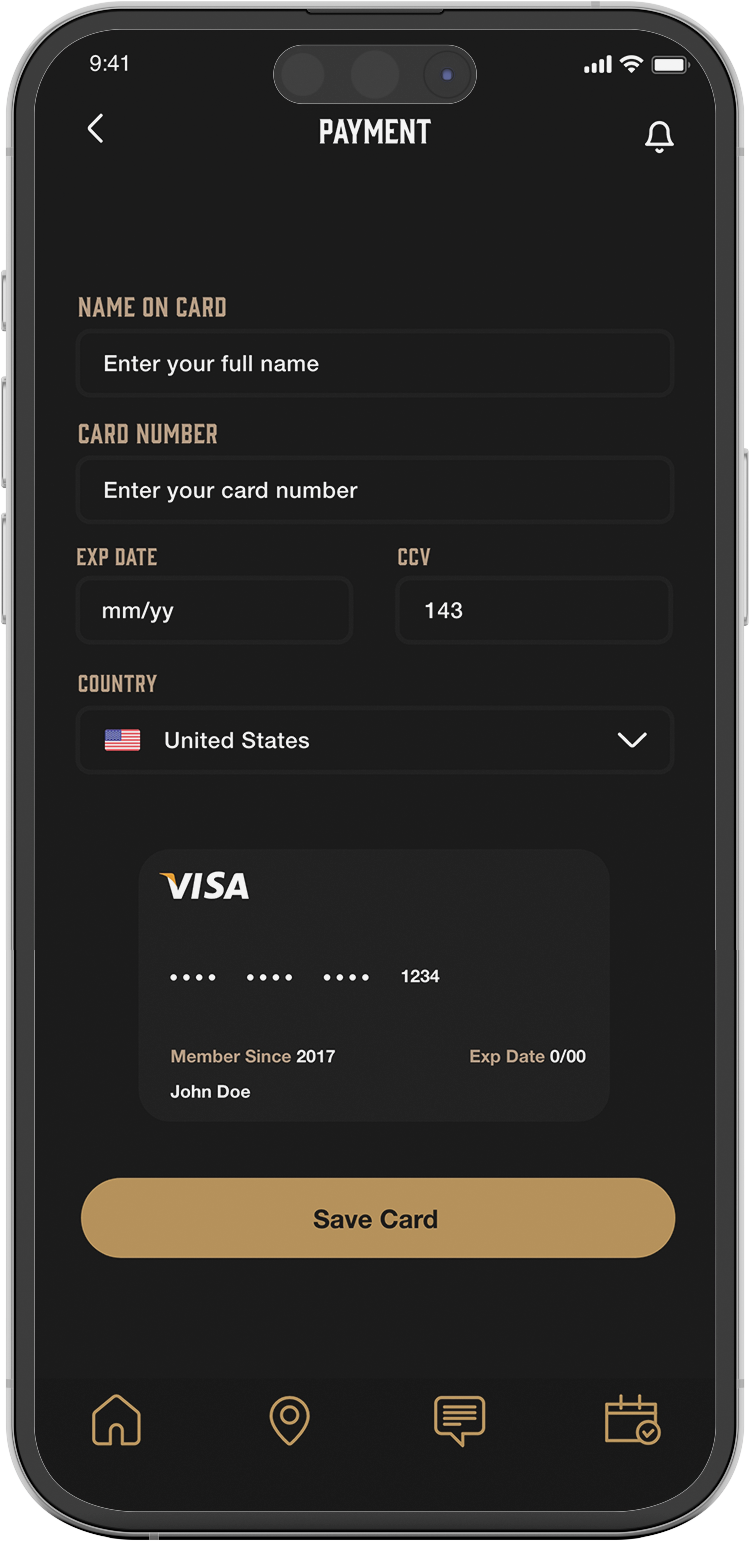Edit the CCV field
750x1541 pixels.
(534, 611)
